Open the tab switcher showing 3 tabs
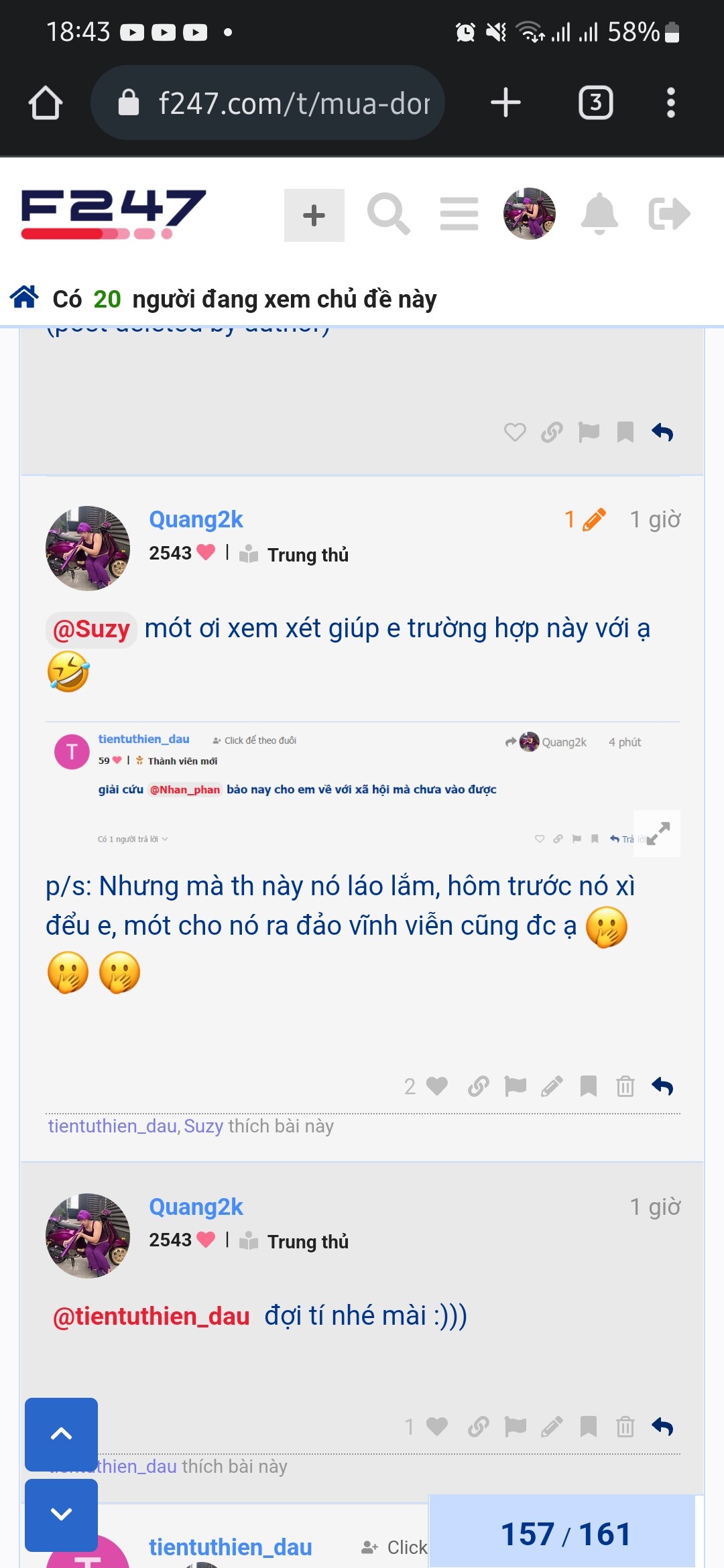 (x=595, y=103)
